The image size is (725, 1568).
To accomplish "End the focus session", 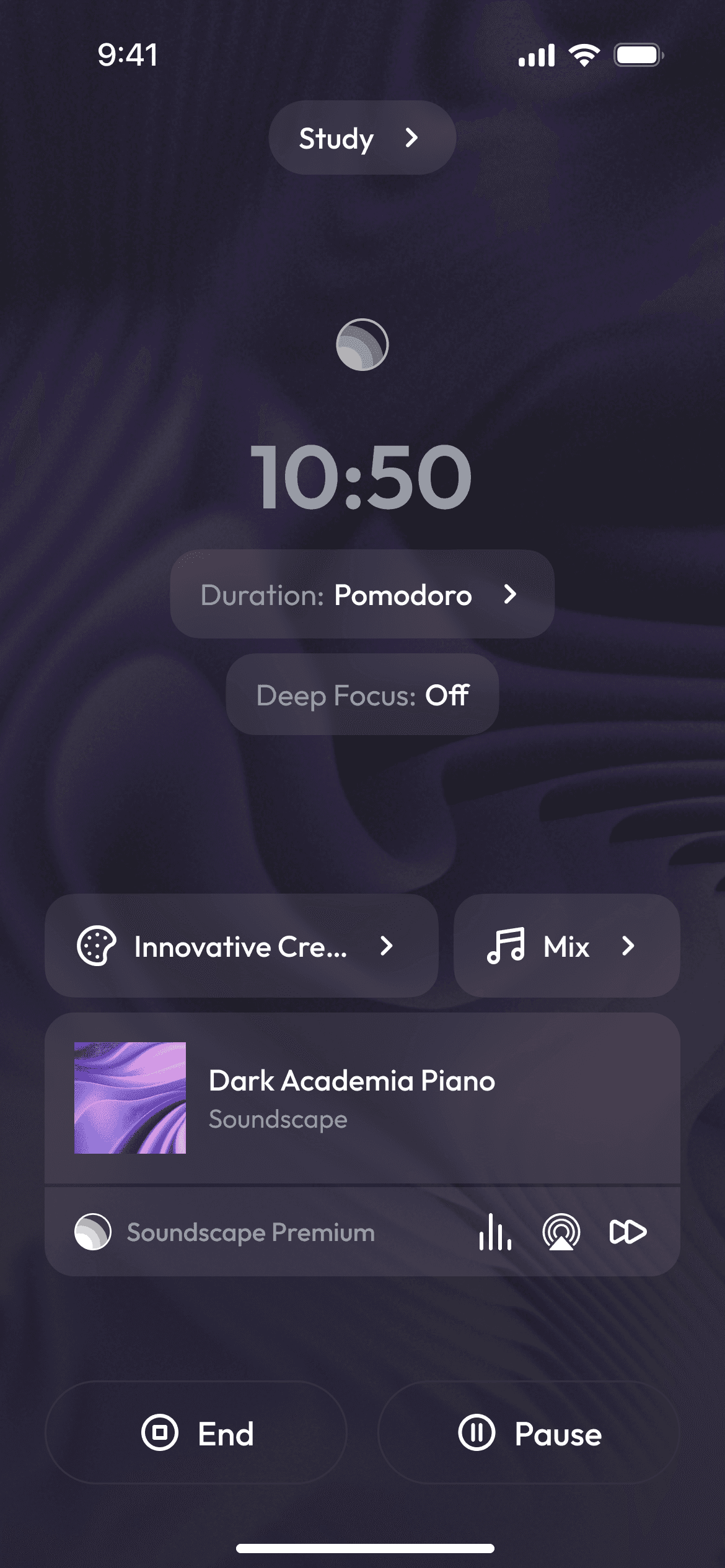I will pos(196,1432).
